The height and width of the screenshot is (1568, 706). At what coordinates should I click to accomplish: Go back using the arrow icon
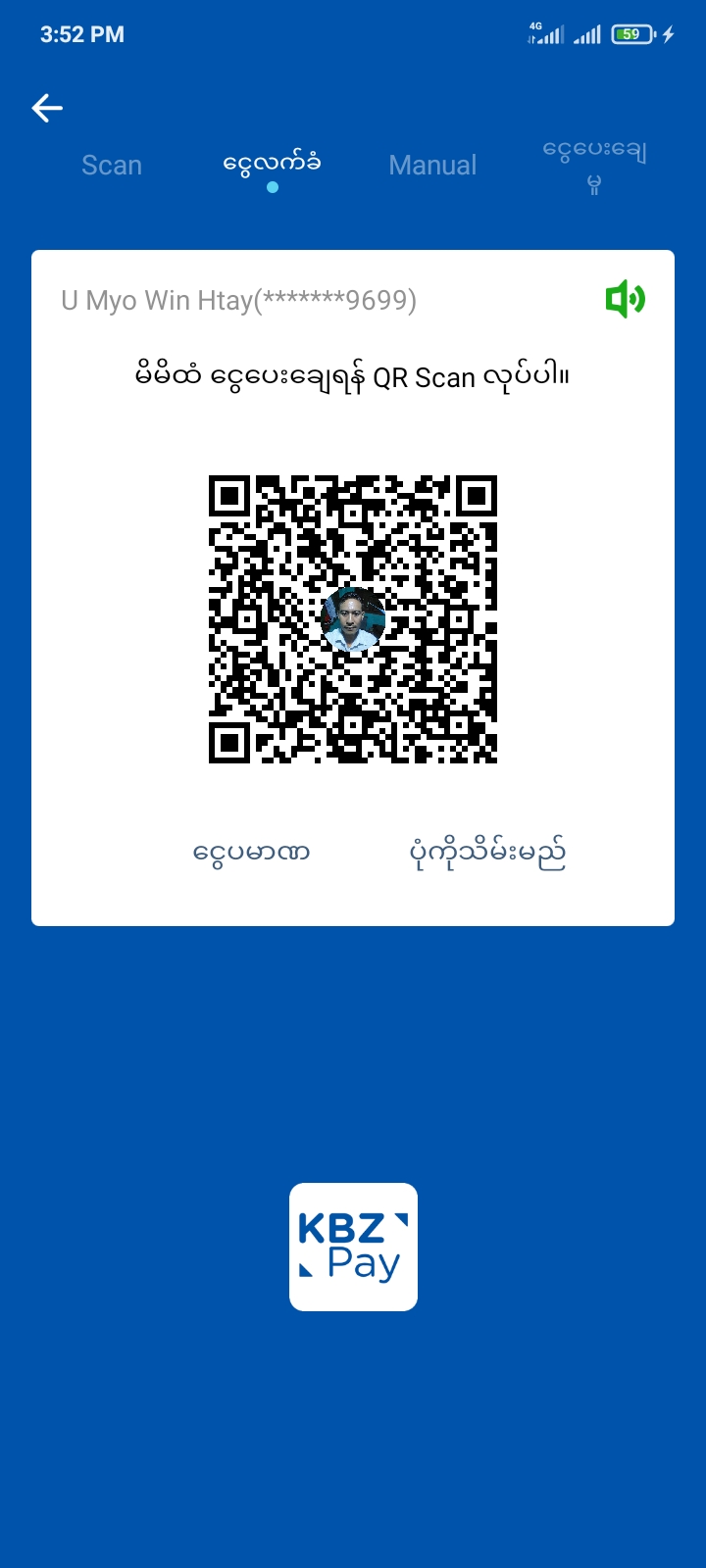tap(47, 108)
